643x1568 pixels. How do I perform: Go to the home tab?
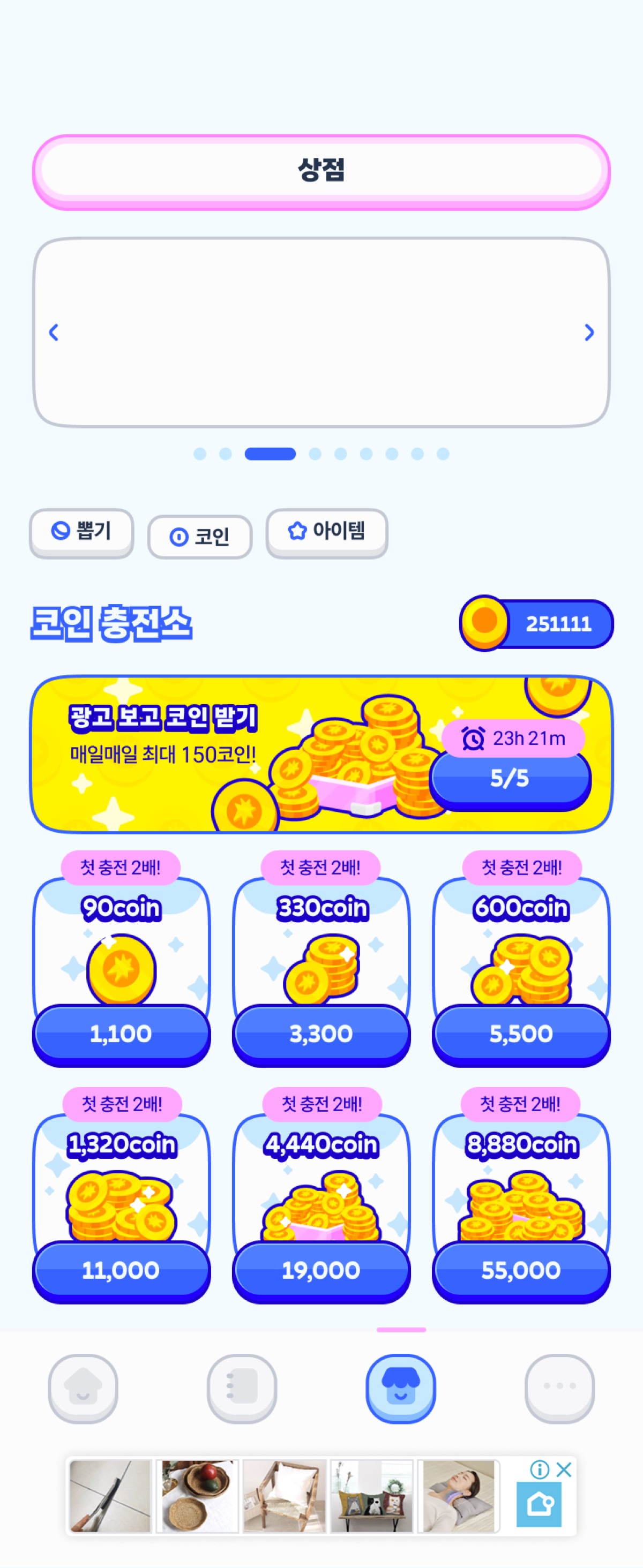click(84, 1389)
